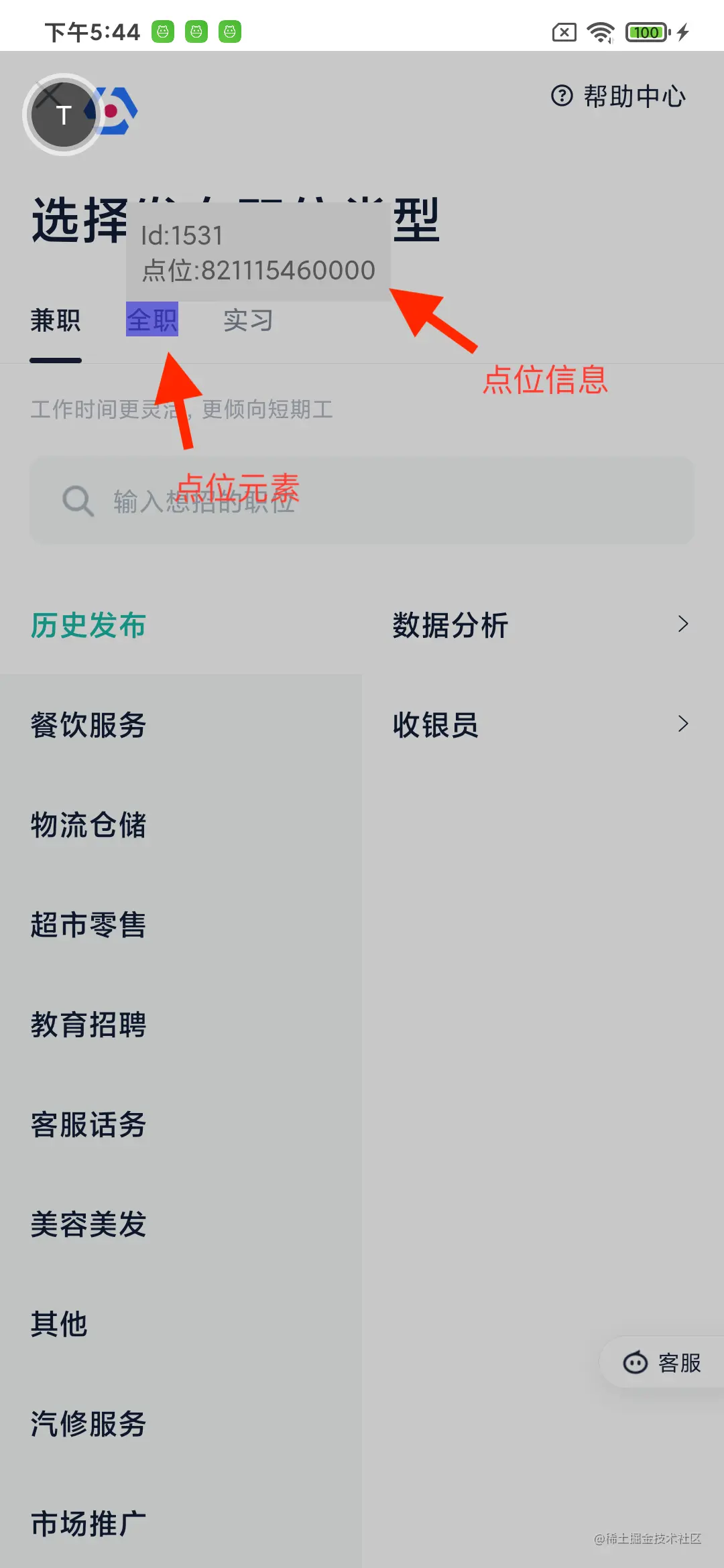Close the page with the X icon
The image size is (724, 1568).
[50, 96]
